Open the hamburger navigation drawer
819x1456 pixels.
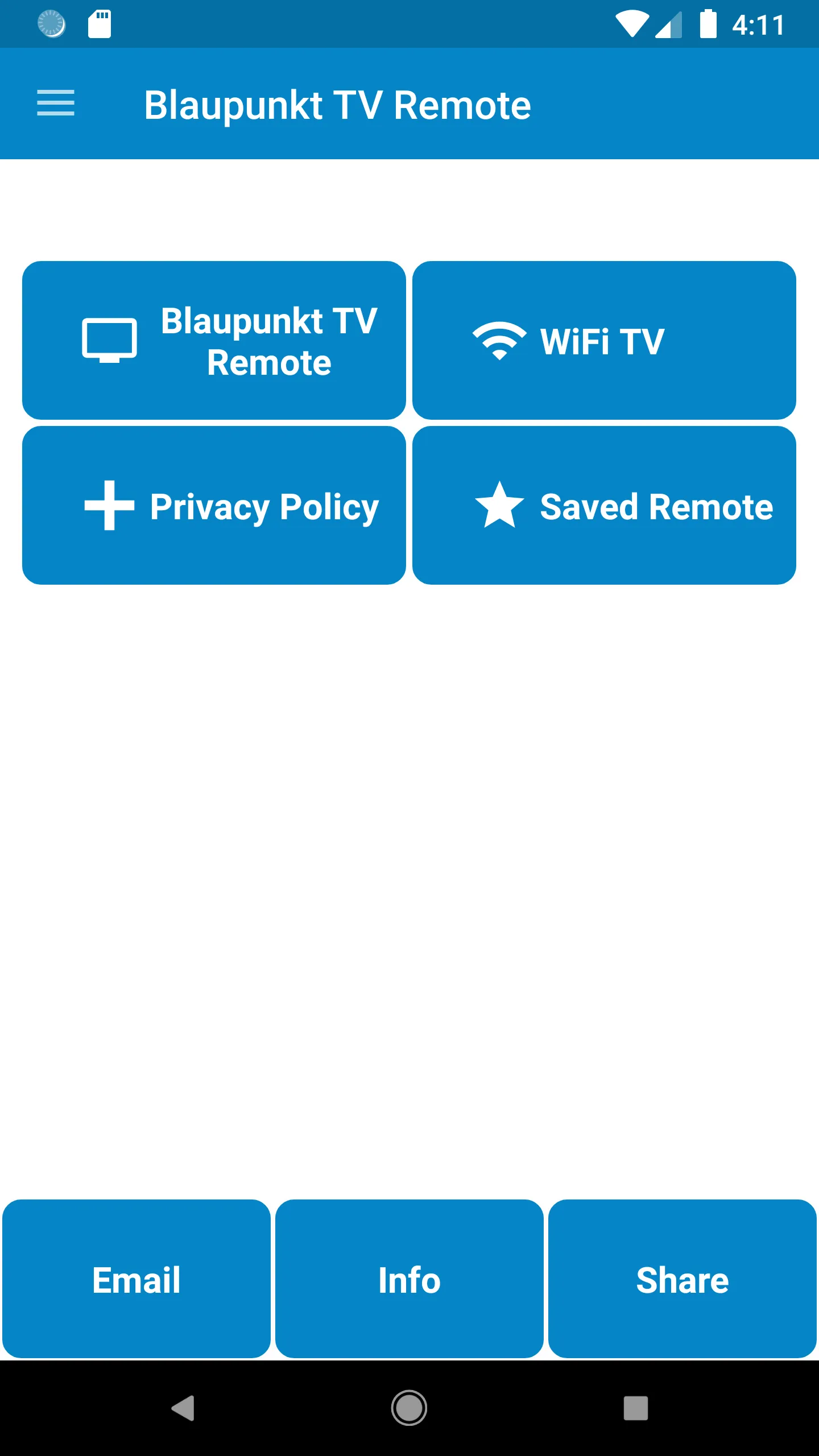pyautogui.click(x=55, y=104)
